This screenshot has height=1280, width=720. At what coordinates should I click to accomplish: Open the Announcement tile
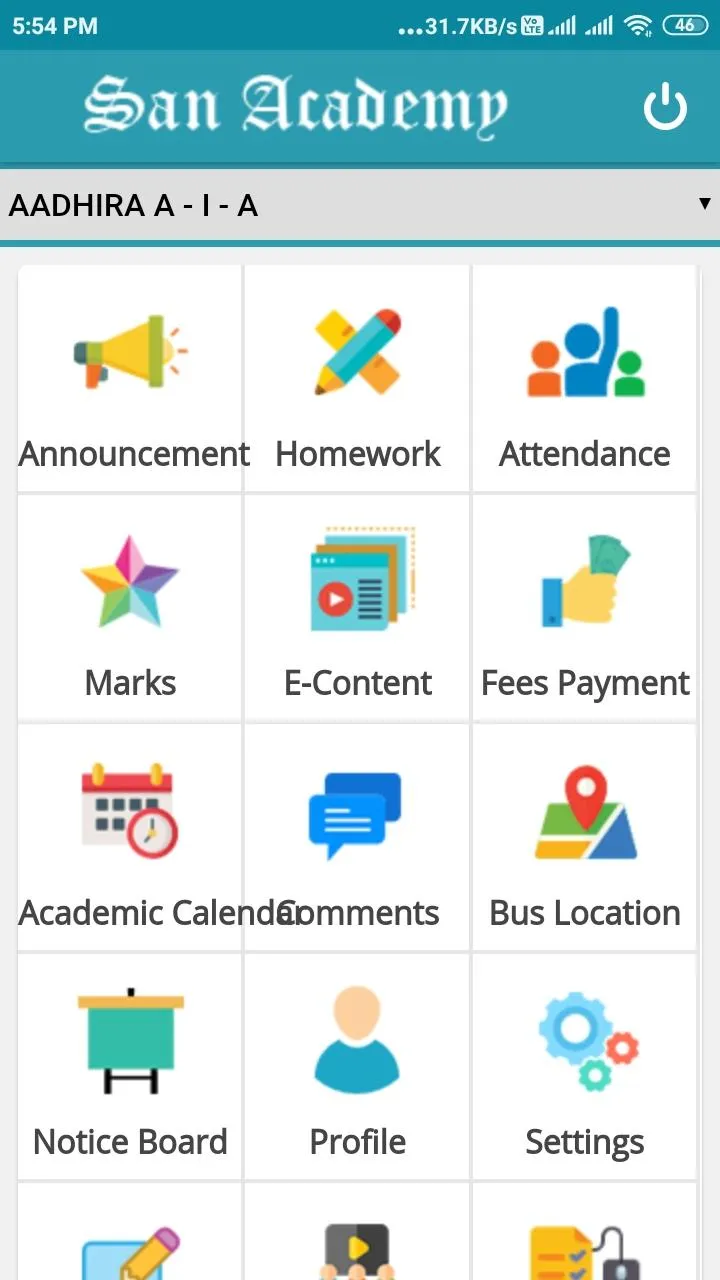click(130, 380)
